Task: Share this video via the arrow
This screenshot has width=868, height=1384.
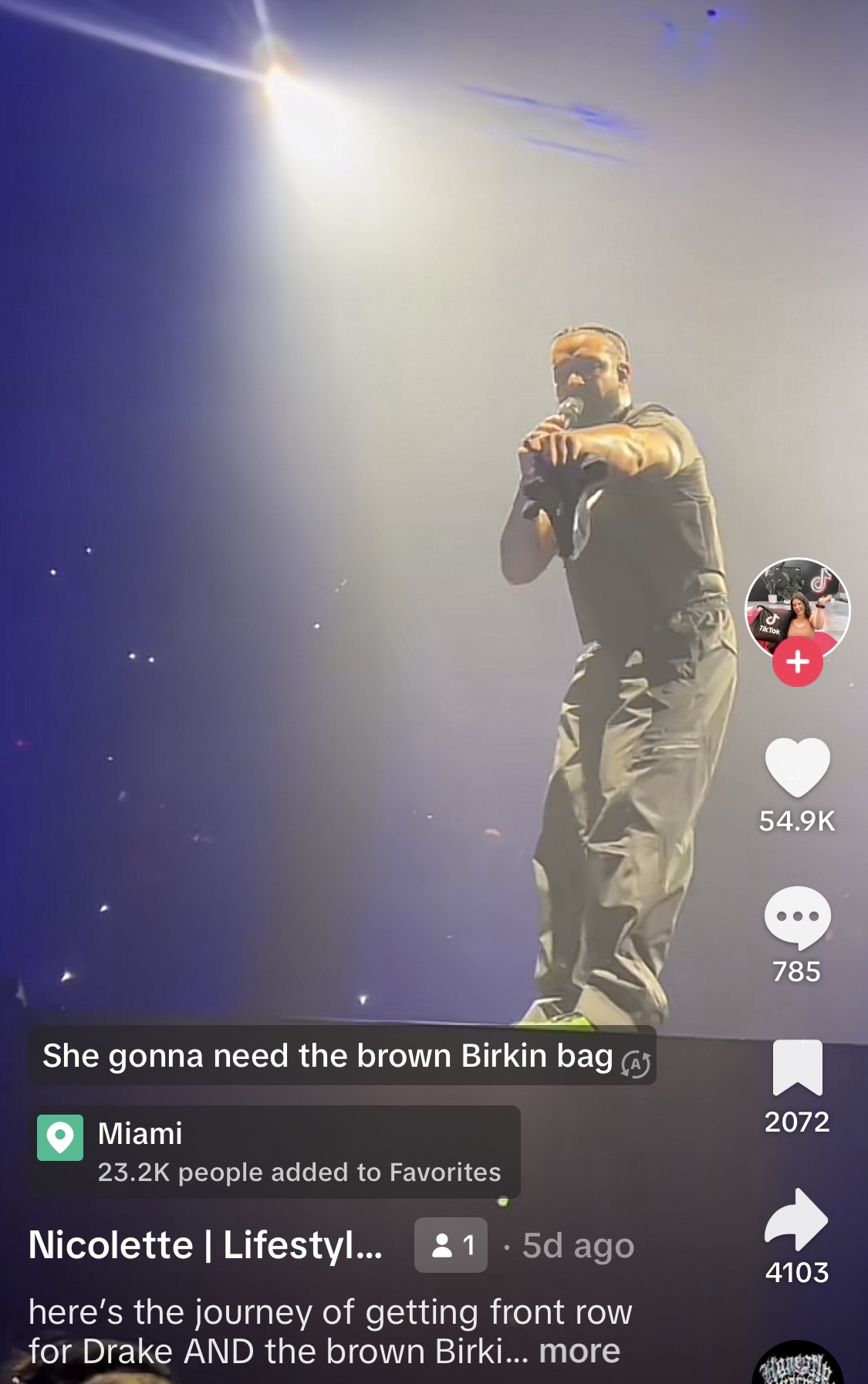Action: (797, 1219)
